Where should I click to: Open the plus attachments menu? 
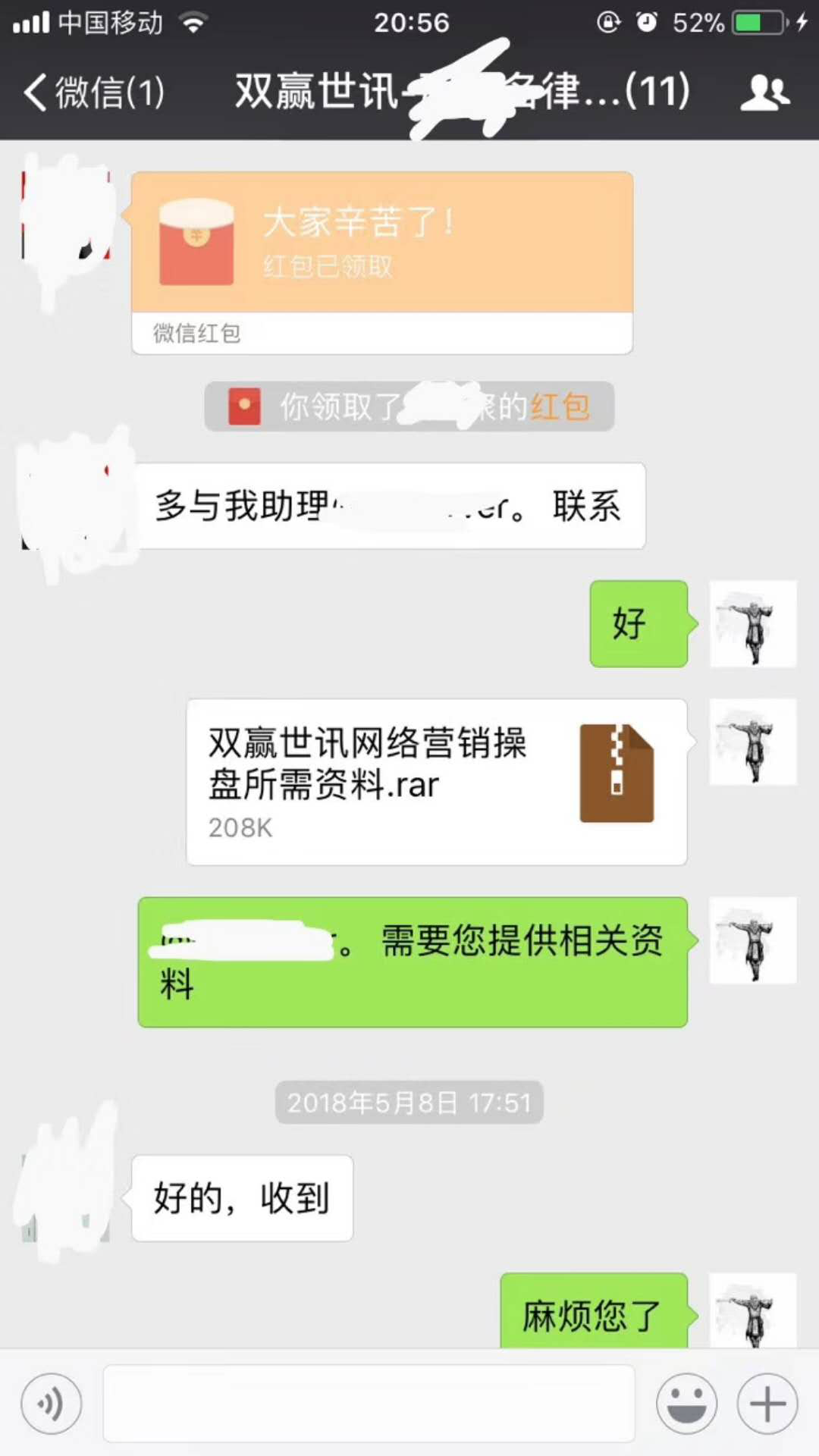(767, 1404)
